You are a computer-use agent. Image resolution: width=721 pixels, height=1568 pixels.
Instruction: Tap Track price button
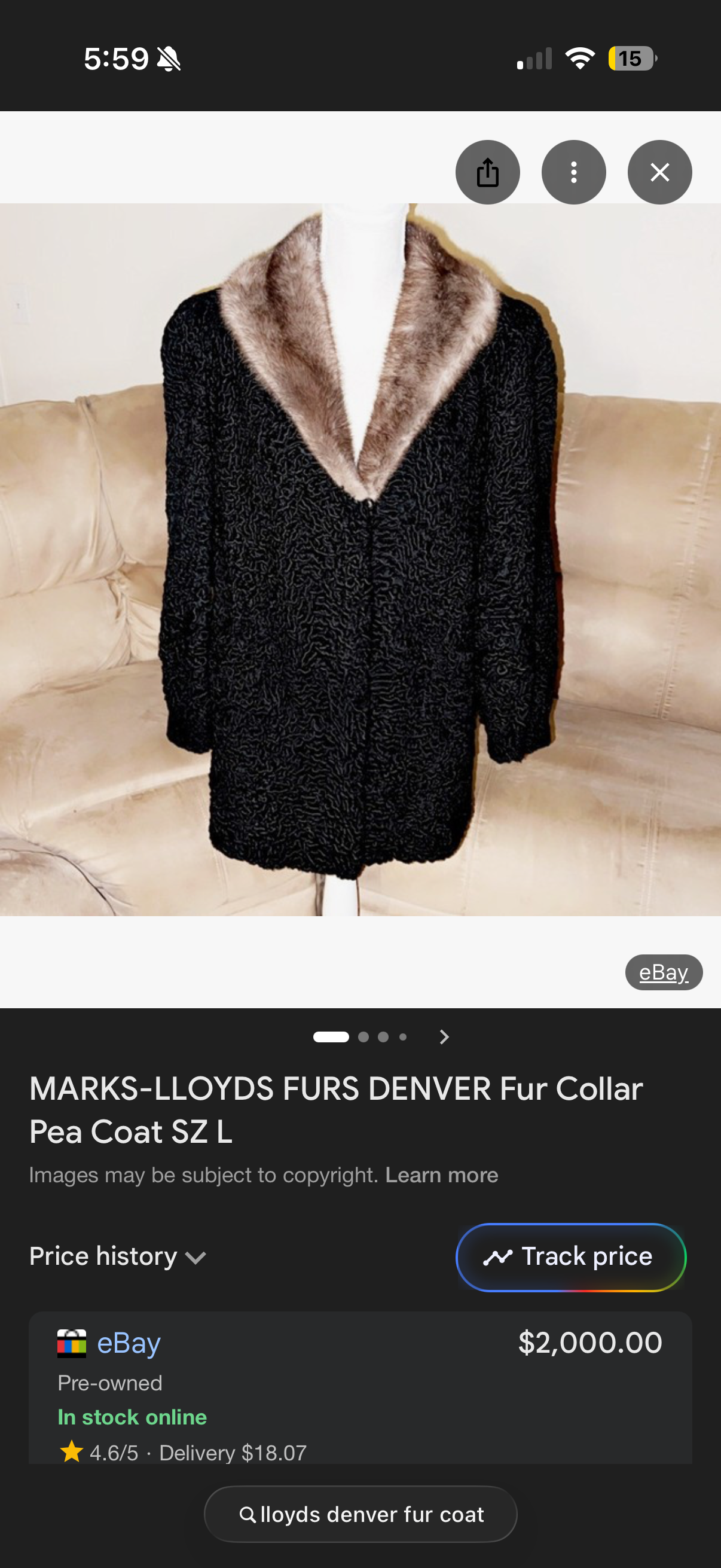(570, 1256)
